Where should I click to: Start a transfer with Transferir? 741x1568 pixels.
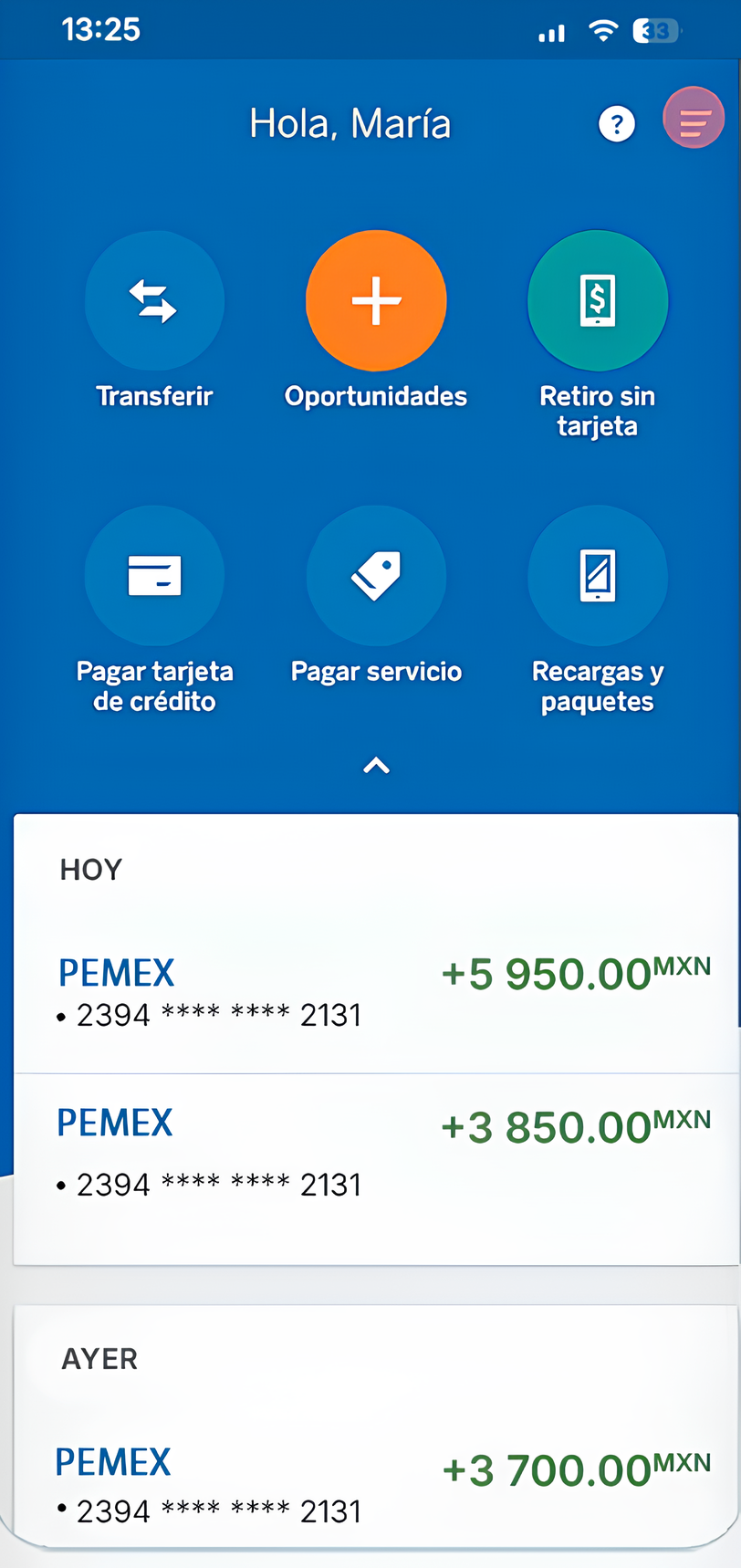click(154, 302)
